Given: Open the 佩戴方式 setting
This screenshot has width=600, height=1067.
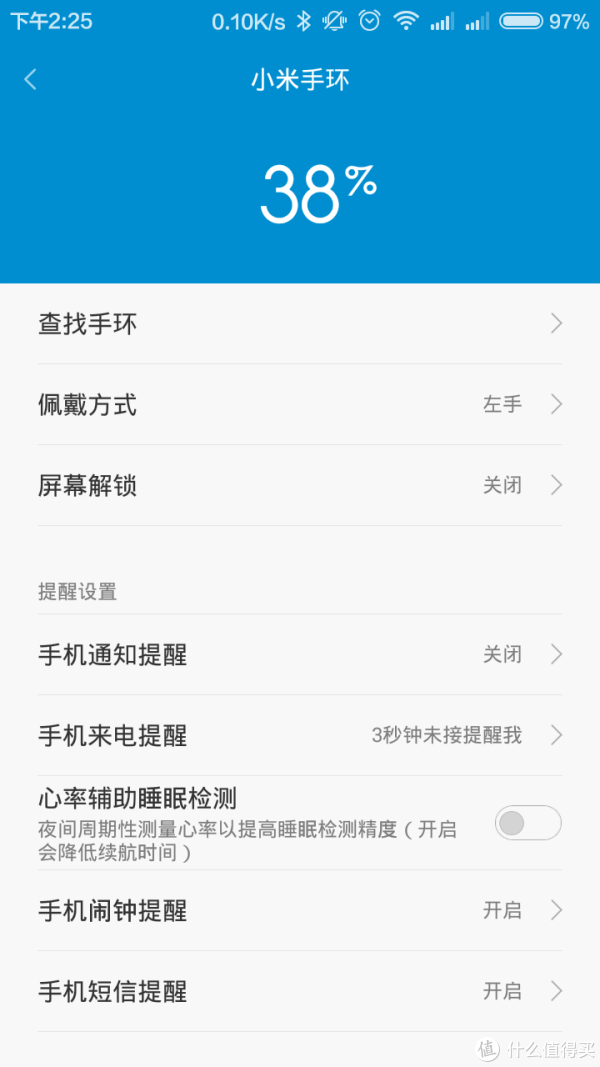Looking at the screenshot, I should (300, 404).
